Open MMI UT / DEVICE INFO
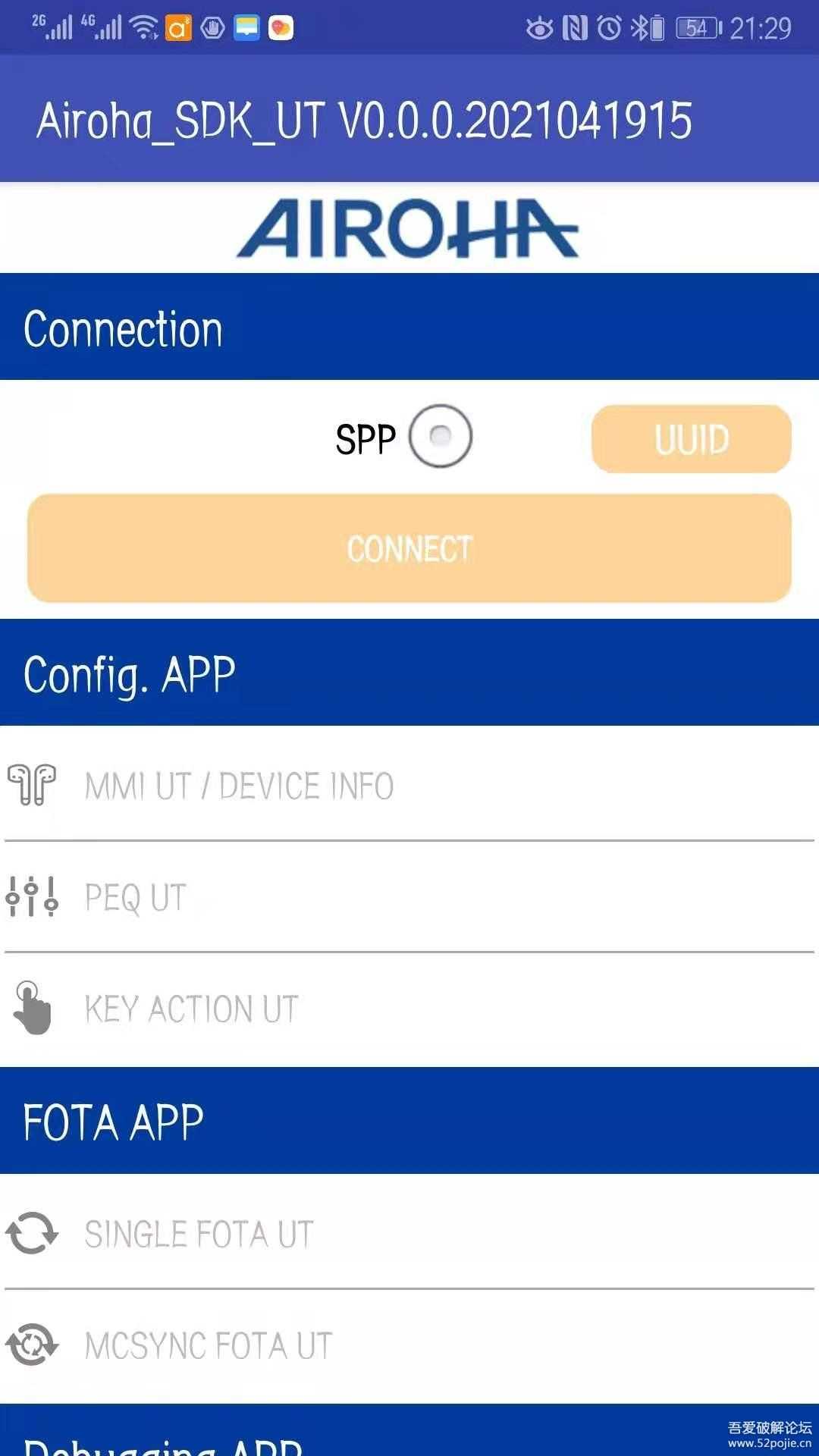819x1456 pixels. (x=239, y=786)
